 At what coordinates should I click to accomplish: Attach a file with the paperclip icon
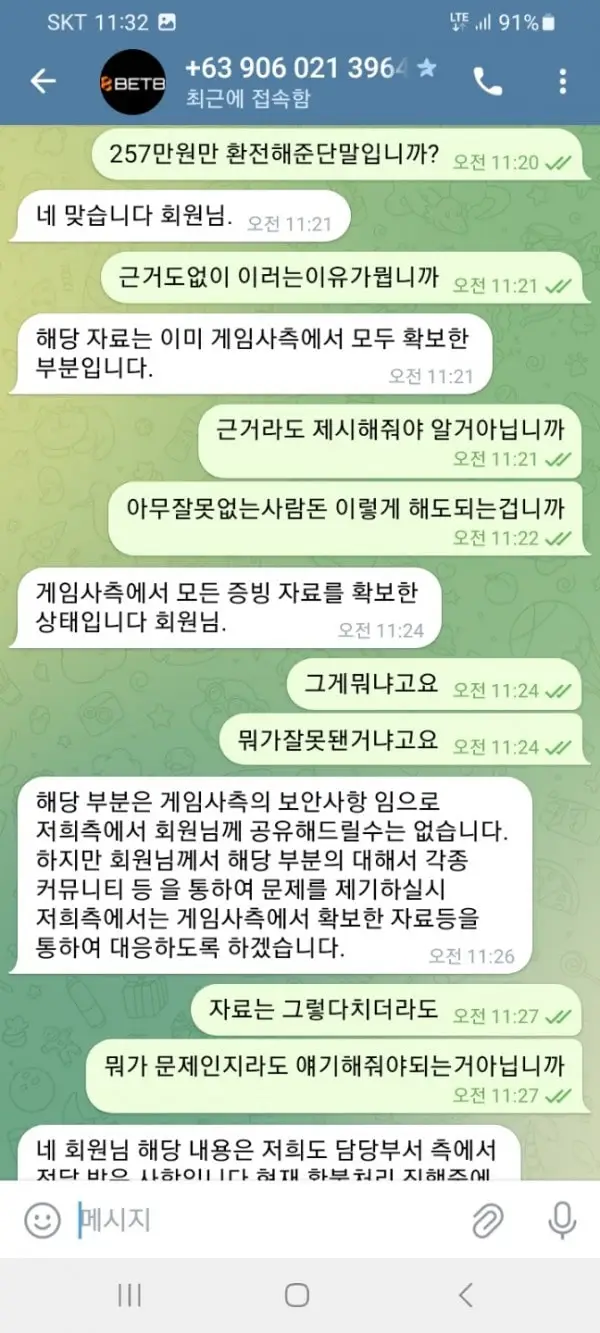487,1220
